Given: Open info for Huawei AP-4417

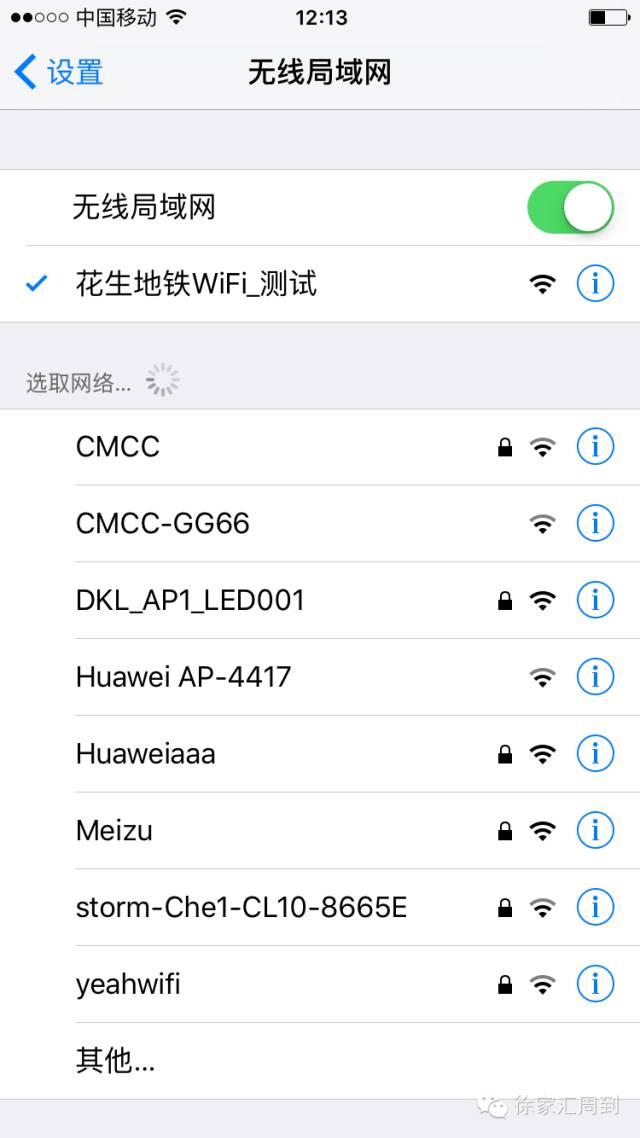Looking at the screenshot, I should [595, 677].
